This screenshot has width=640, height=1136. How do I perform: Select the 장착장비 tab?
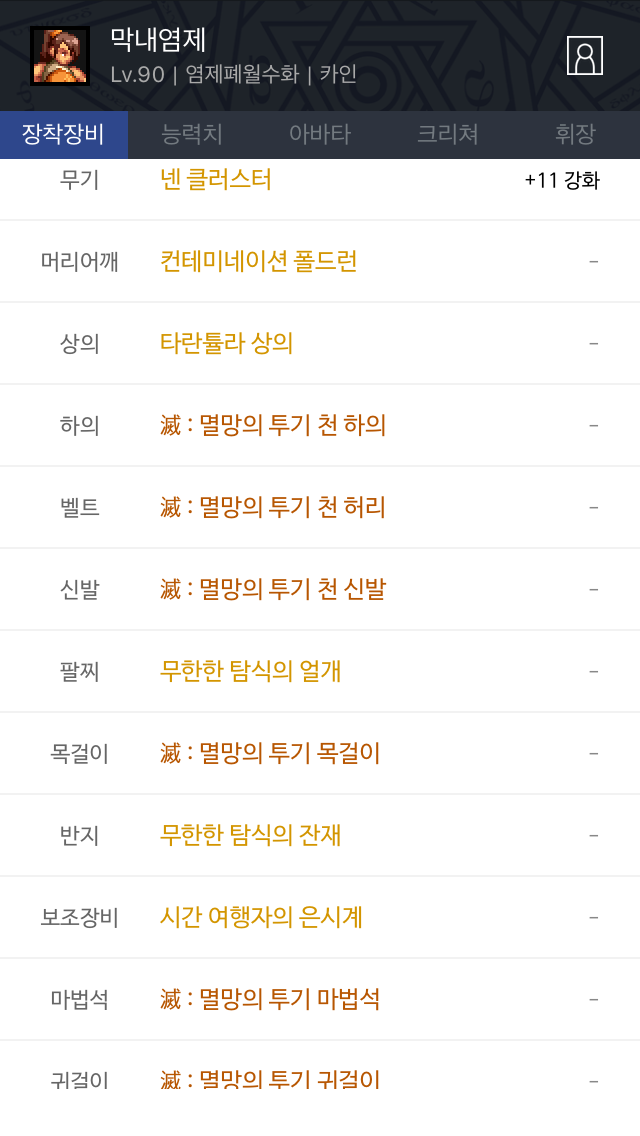tap(64, 134)
